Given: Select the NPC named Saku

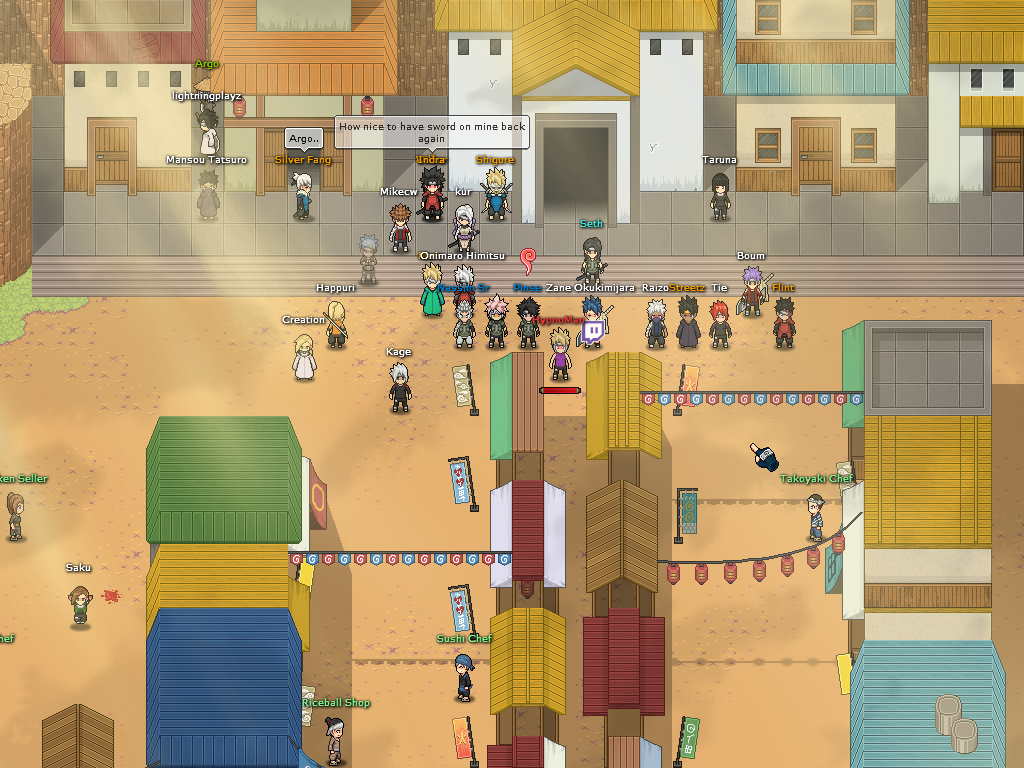Looking at the screenshot, I should (80, 604).
